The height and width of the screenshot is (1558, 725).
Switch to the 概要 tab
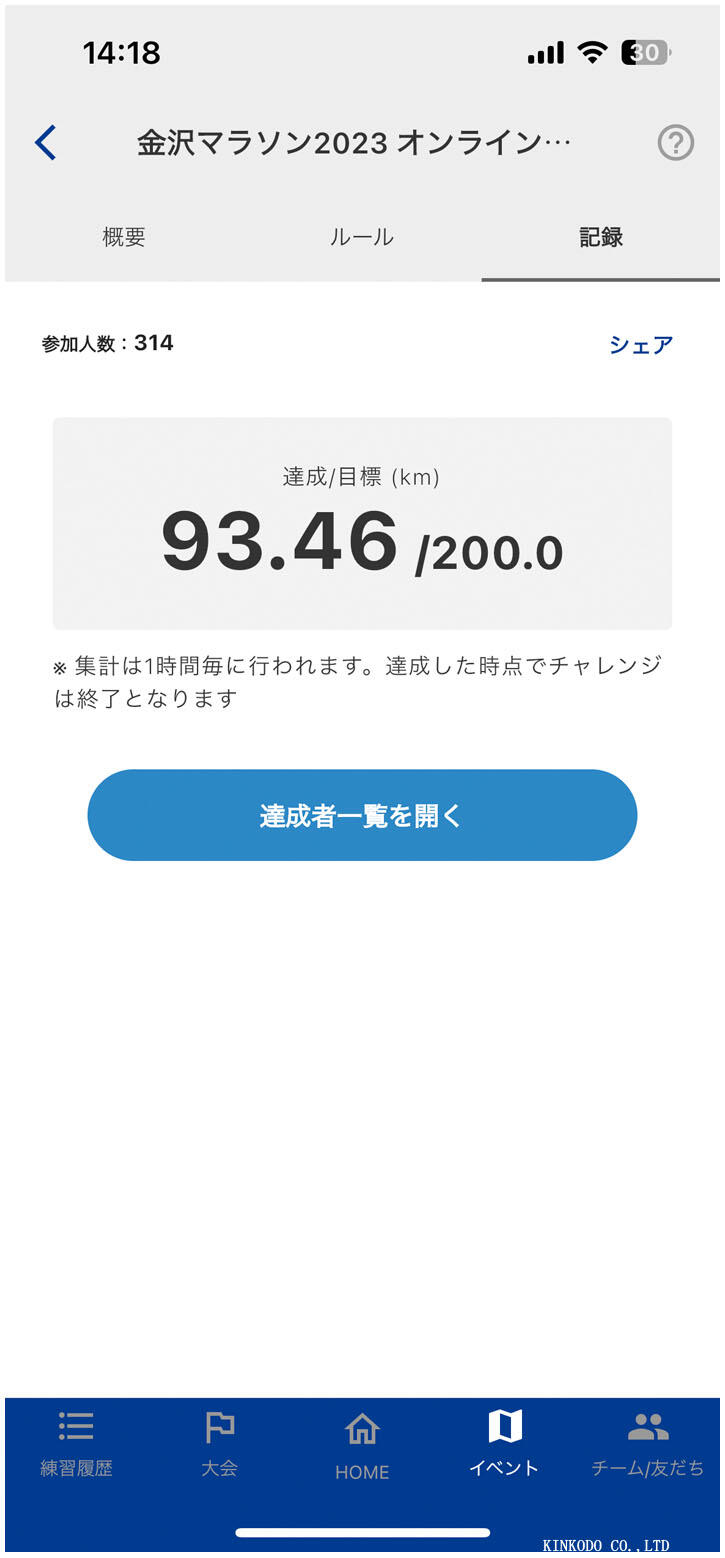point(124,237)
